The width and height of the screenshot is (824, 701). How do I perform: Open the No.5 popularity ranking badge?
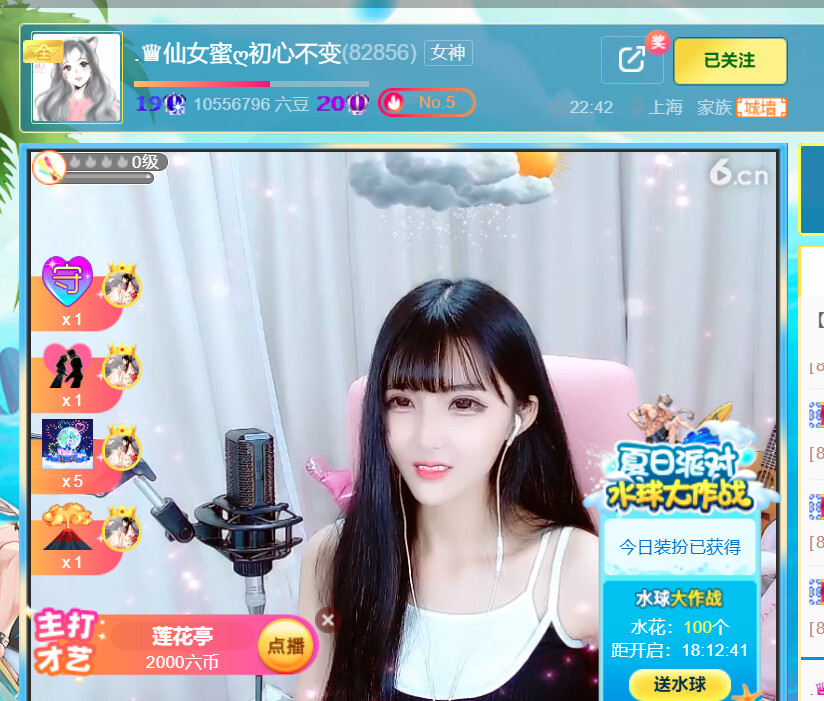pos(426,102)
